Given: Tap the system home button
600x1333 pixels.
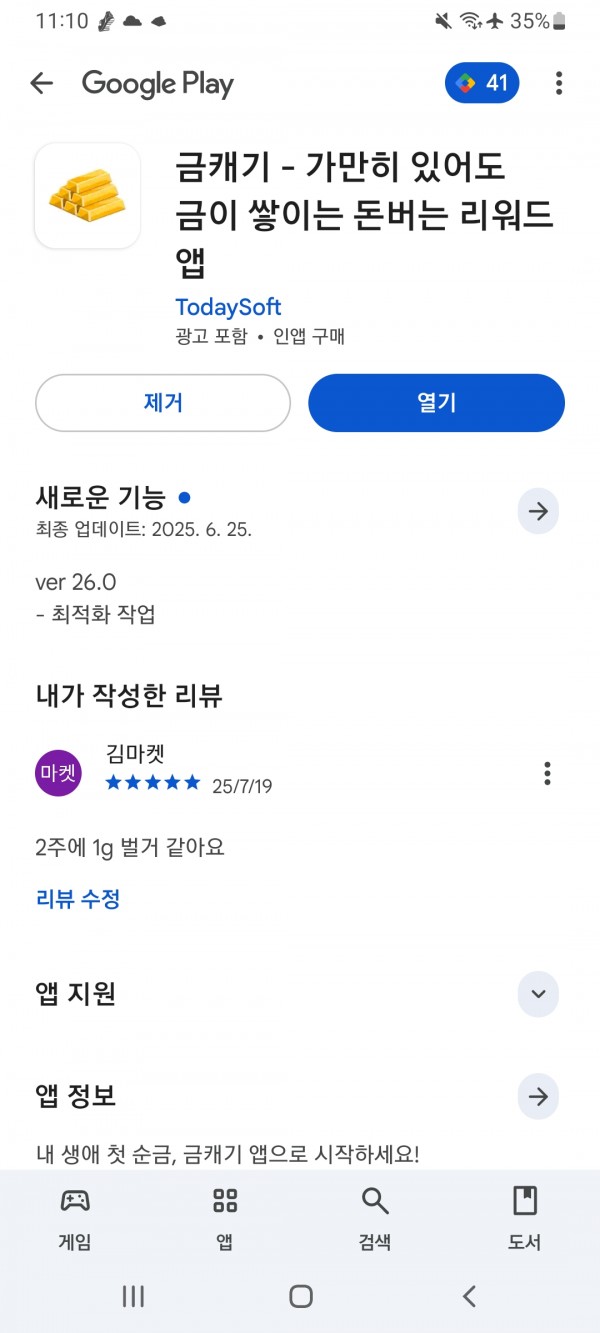Looking at the screenshot, I should 301,1297.
